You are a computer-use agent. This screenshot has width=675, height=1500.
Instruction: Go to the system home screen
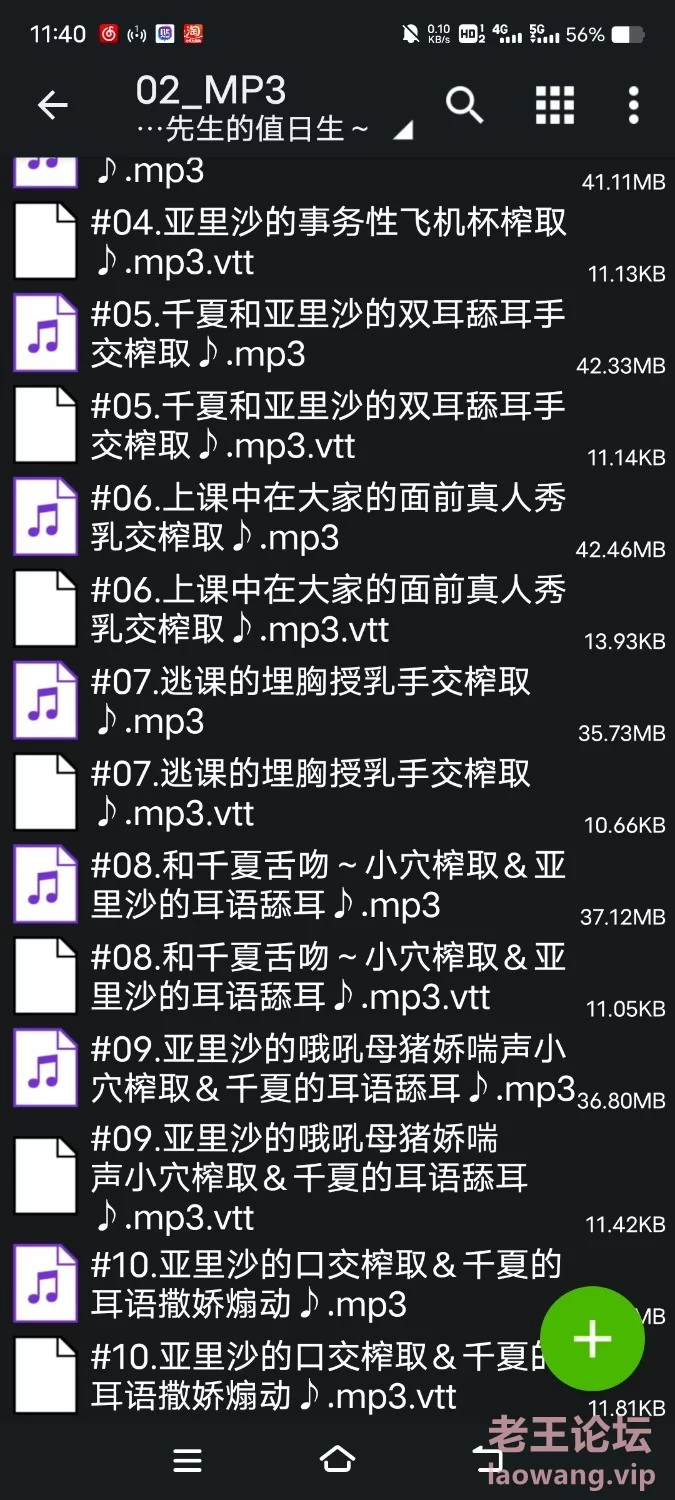click(337, 1461)
